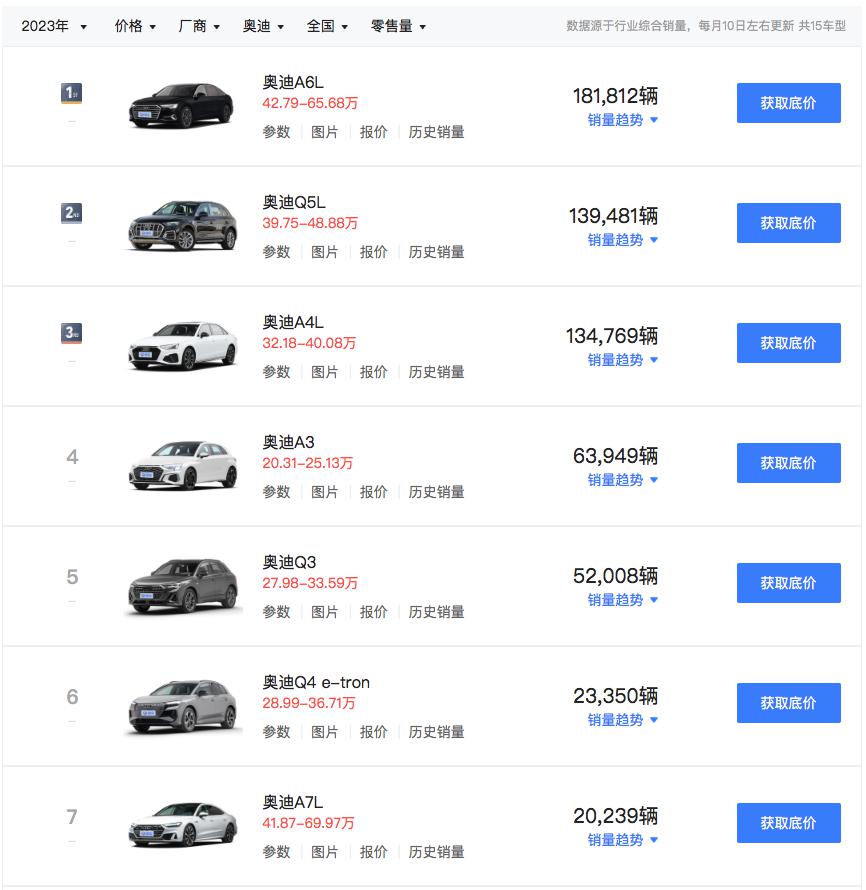
Task: View 销量趋势 for 奥迪A6L
Action: click(622, 120)
